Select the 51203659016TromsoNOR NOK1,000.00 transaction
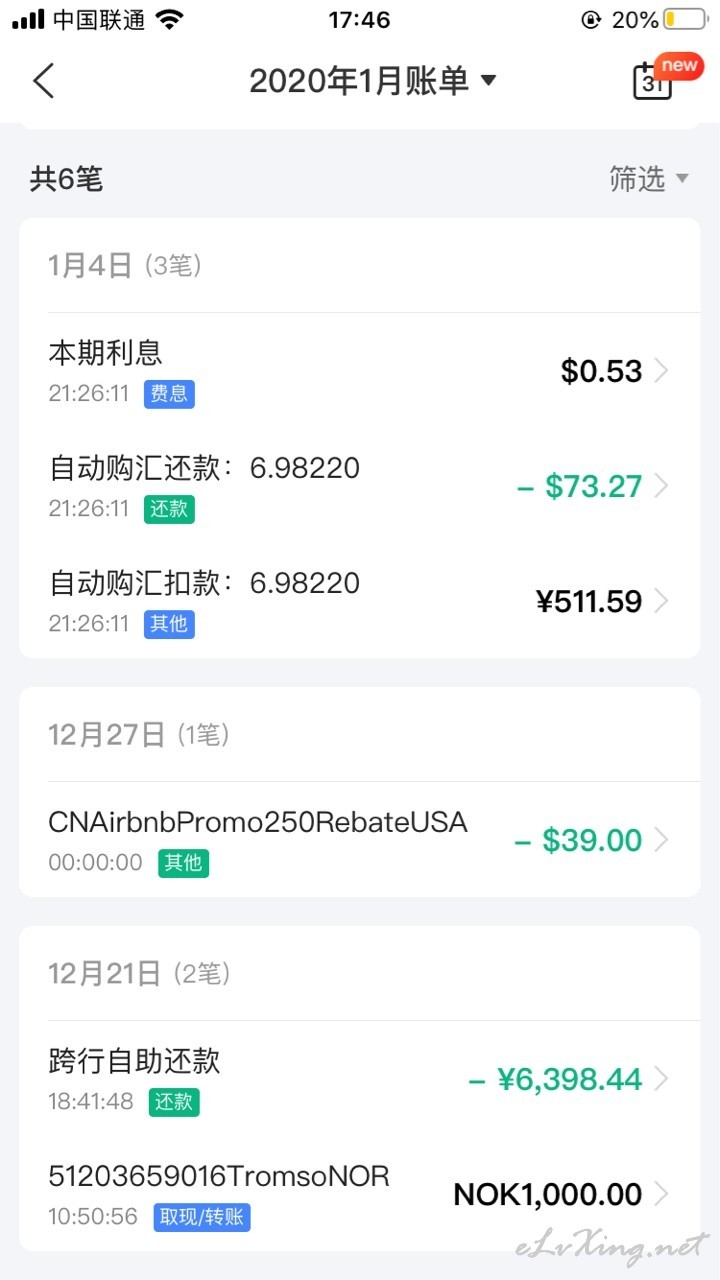Image resolution: width=720 pixels, height=1280 pixels. [x=359, y=1194]
